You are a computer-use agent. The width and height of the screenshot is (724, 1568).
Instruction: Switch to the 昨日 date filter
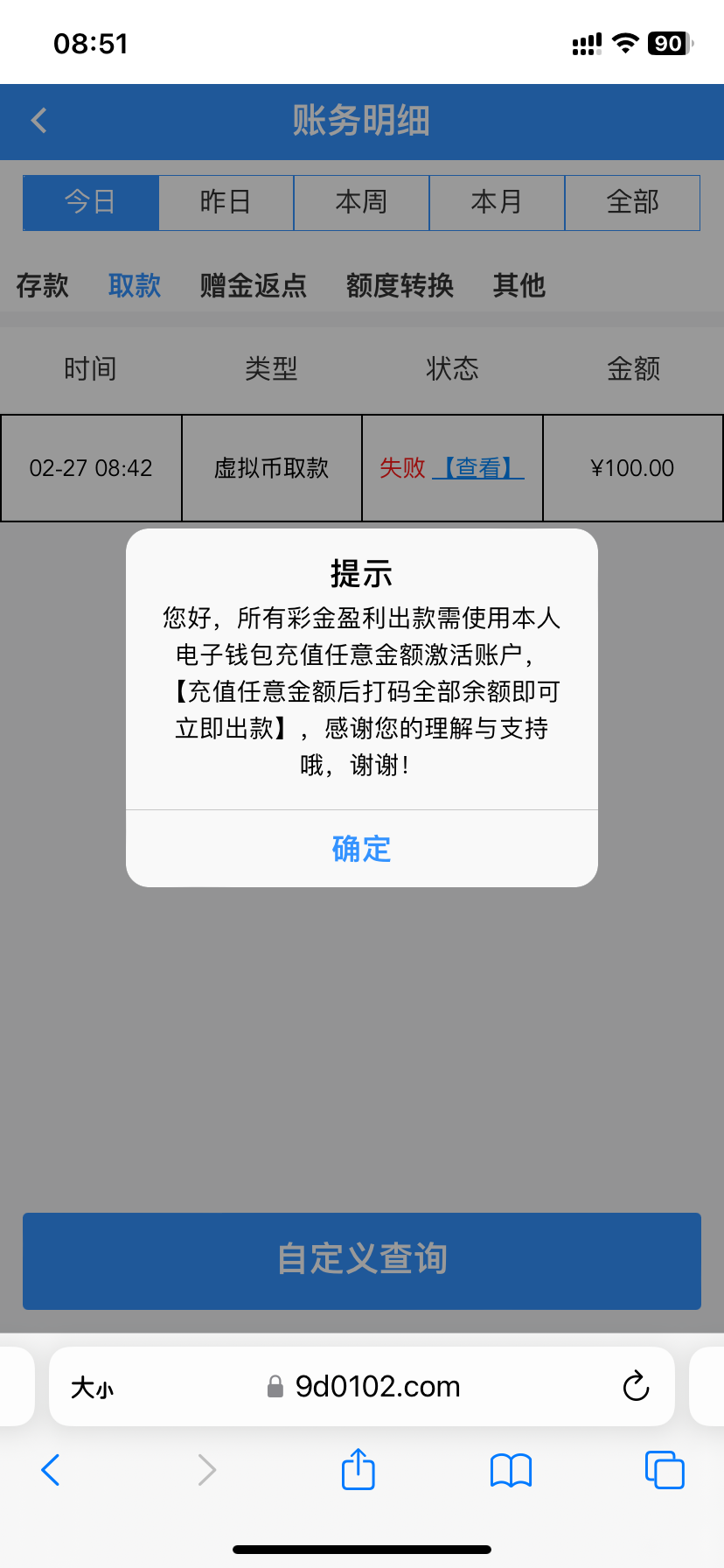point(226,202)
